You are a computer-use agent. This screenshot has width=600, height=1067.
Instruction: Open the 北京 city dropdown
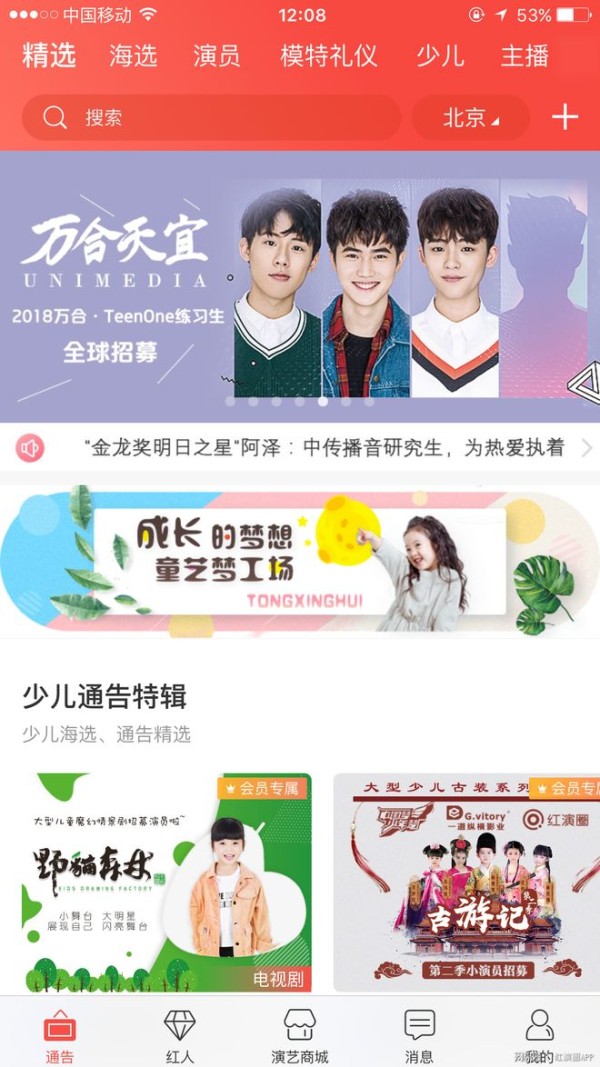pyautogui.click(x=471, y=118)
